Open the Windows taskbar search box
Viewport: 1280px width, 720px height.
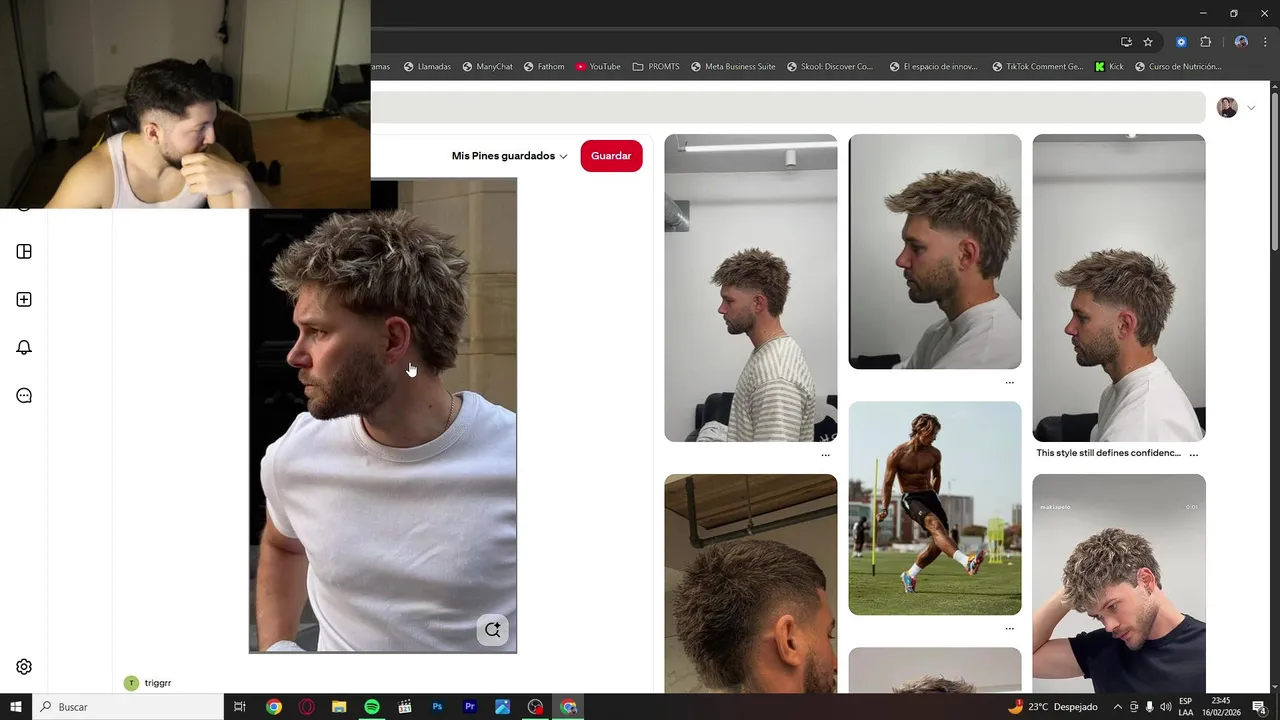pyautogui.click(x=130, y=707)
